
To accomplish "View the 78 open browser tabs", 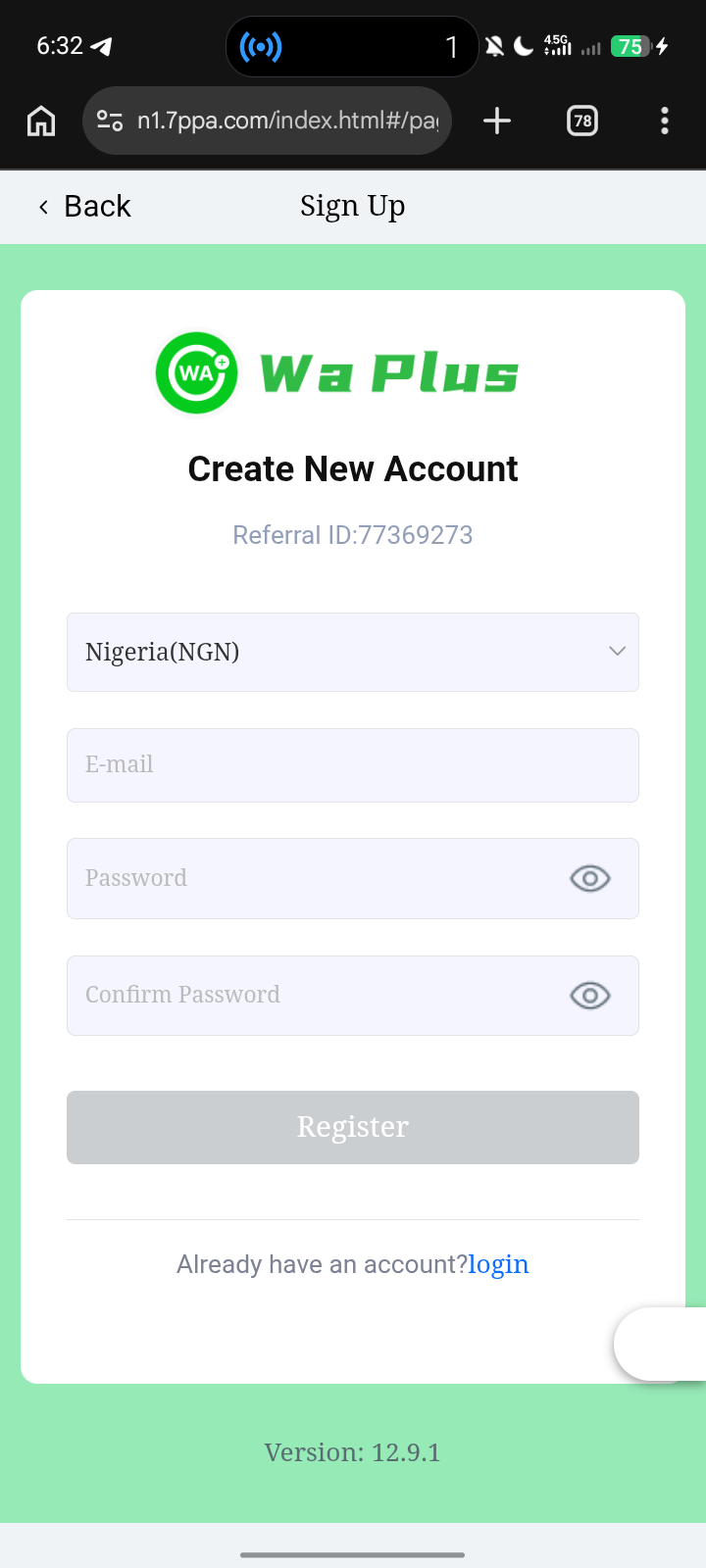I will [x=582, y=122].
